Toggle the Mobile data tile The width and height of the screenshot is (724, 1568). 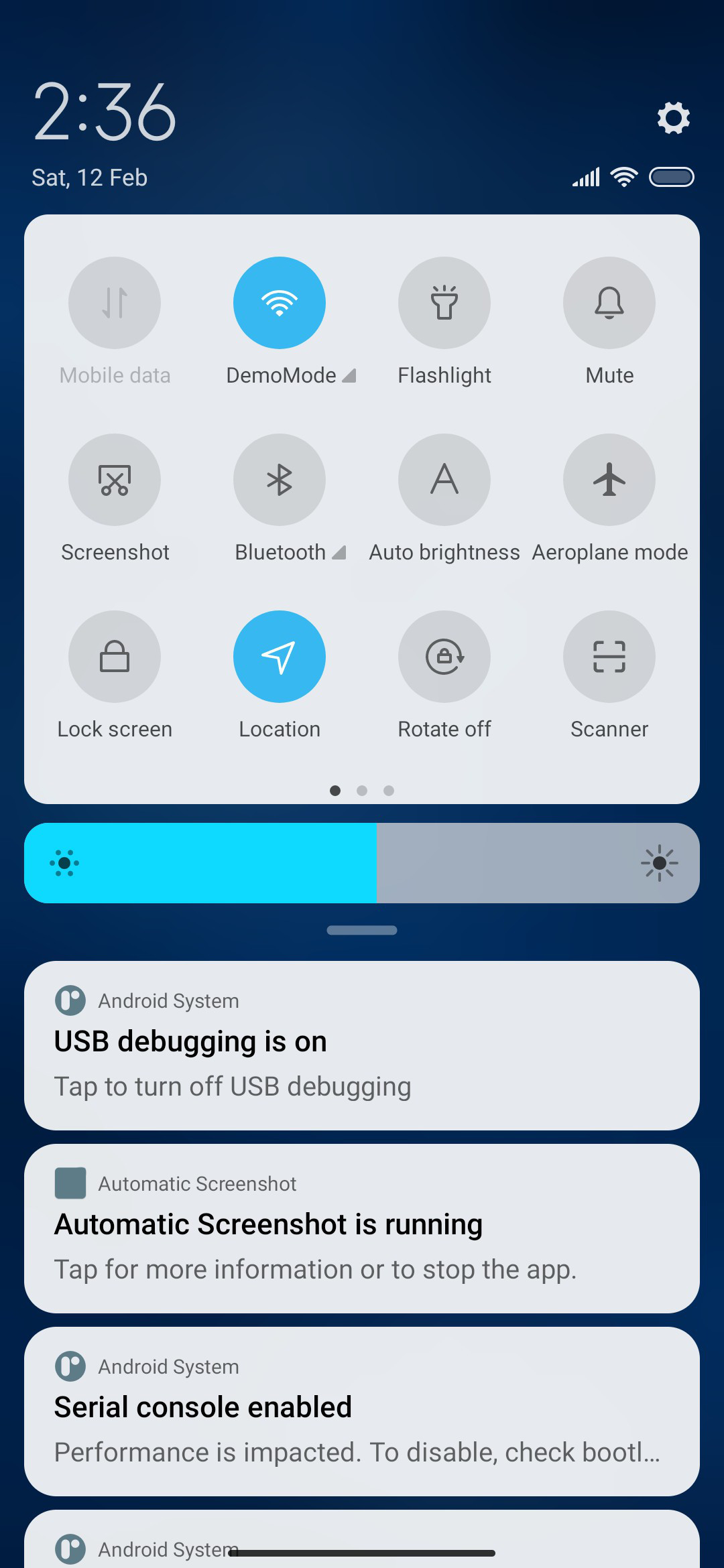pos(115,303)
